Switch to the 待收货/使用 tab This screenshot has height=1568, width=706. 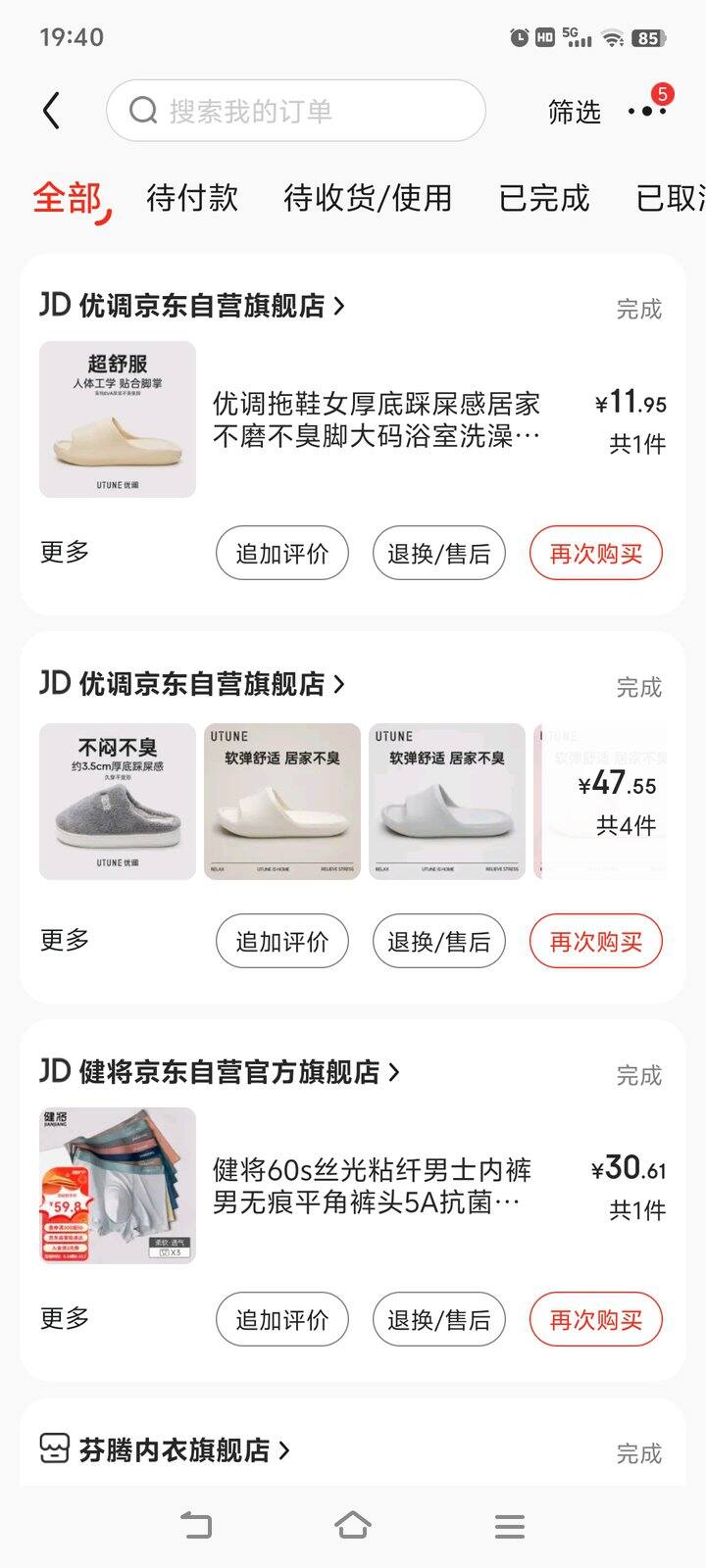[x=368, y=198]
